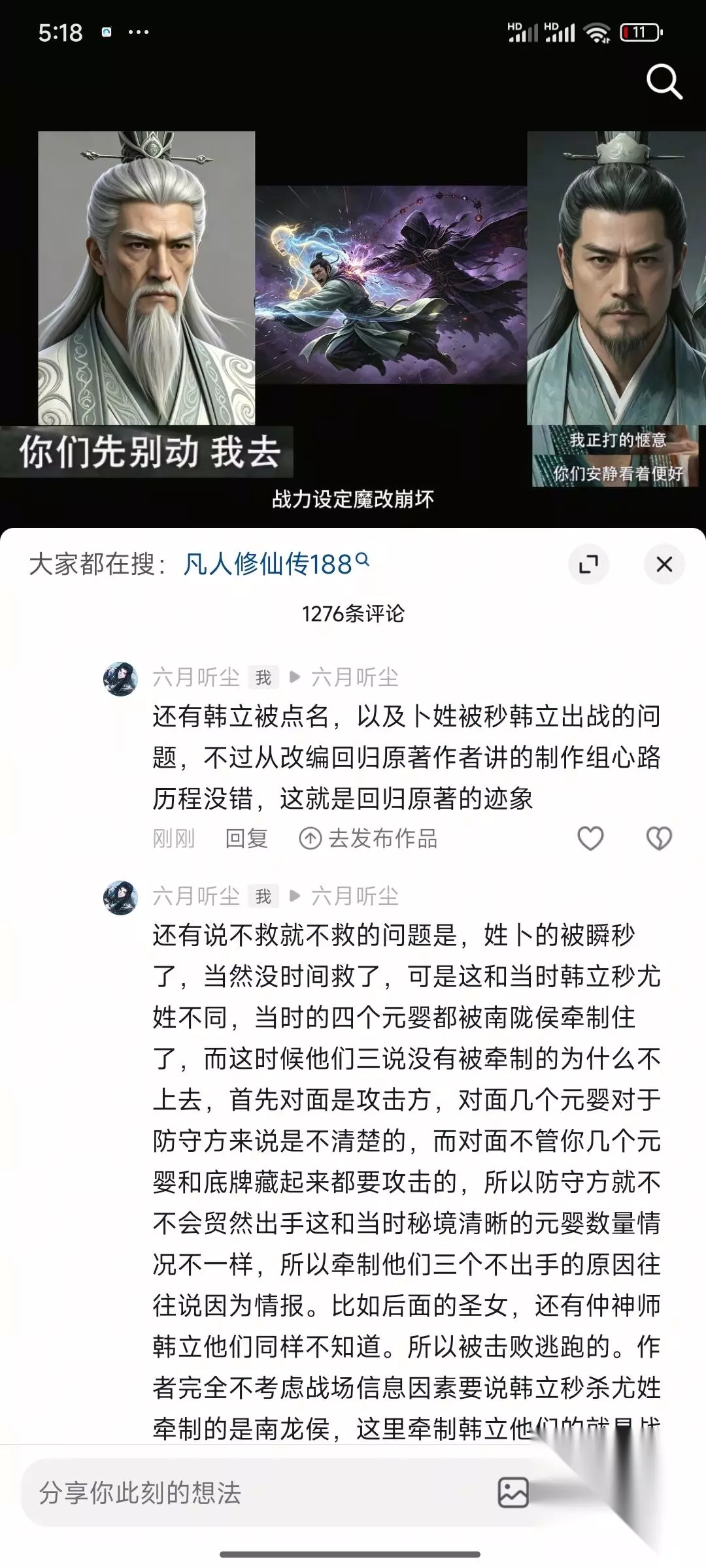Screen dimensions: 706x1568
Task: Dislike the comment about 韩立被点名
Action: [x=659, y=838]
